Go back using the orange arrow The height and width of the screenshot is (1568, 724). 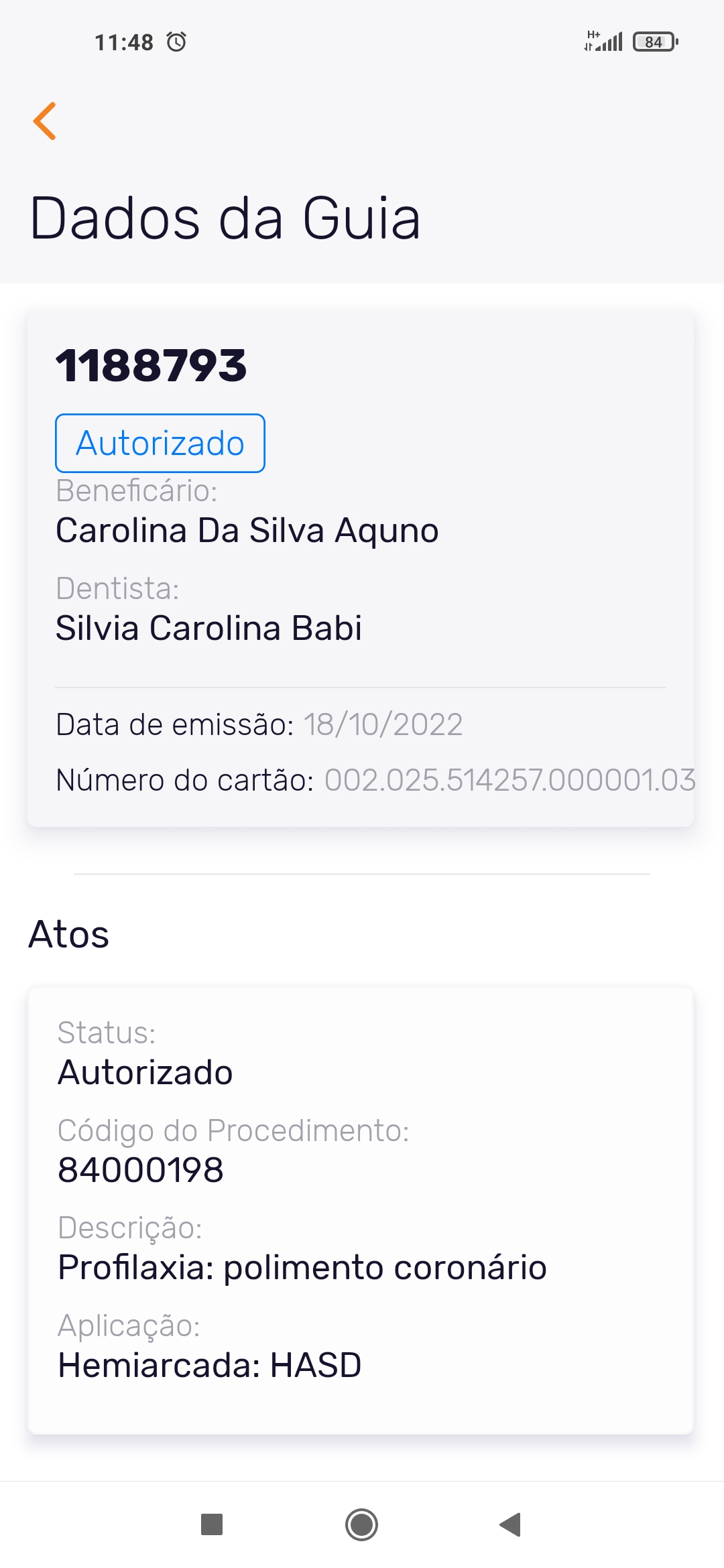coord(45,121)
